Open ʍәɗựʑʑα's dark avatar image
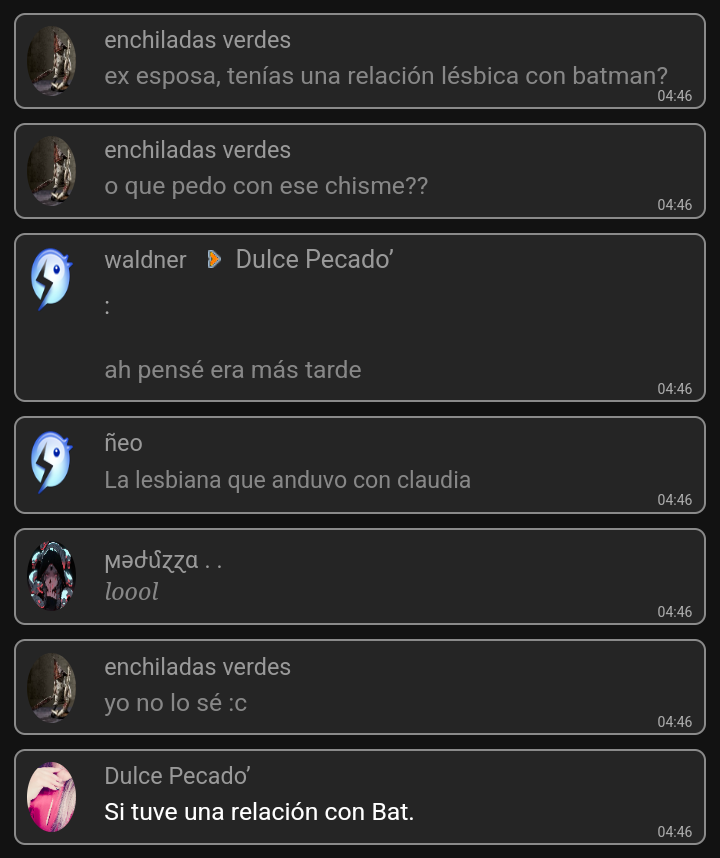Screen dimensions: 720x858 pyautogui.click(x=51, y=576)
